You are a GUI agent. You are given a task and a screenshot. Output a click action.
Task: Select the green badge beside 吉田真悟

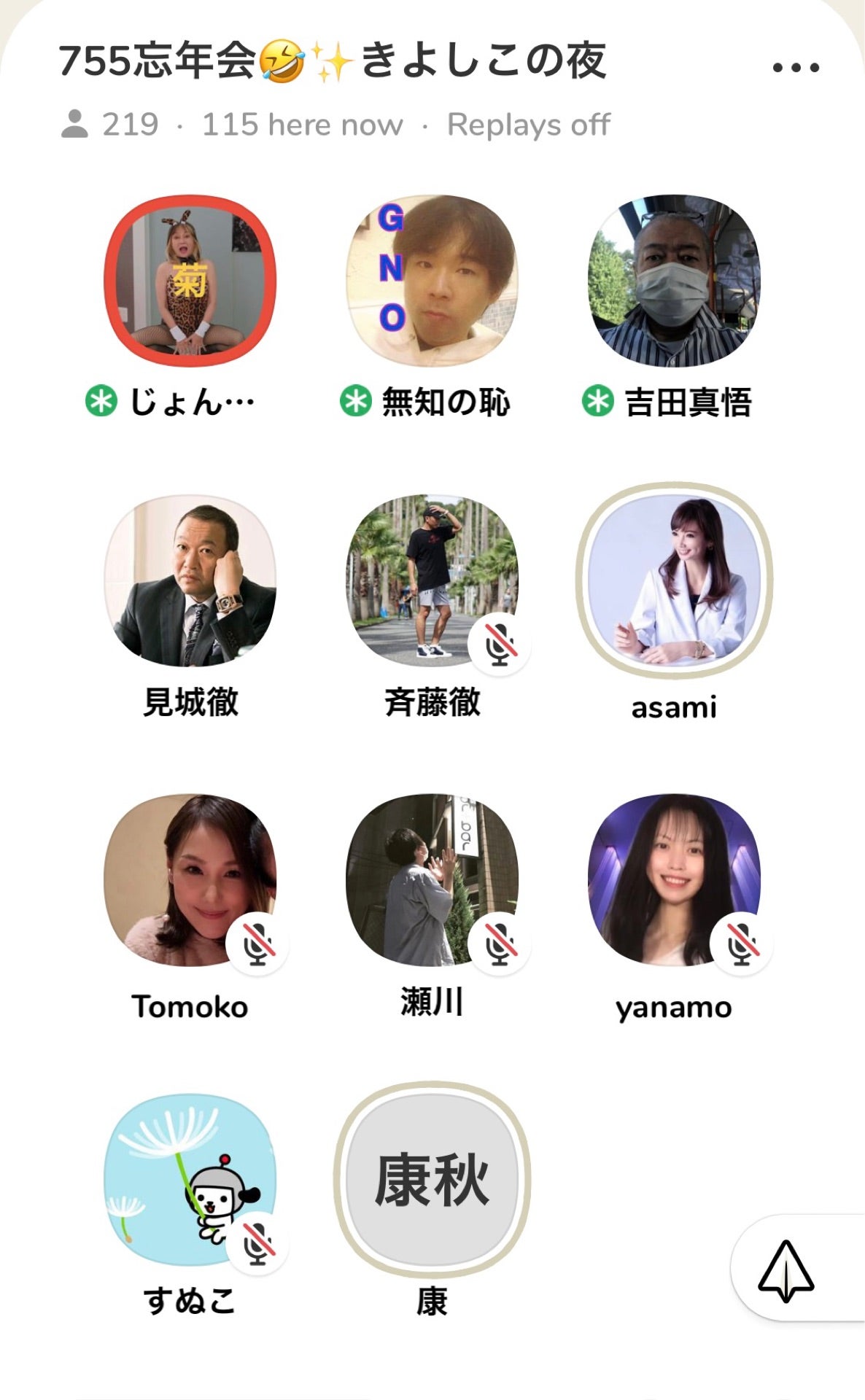[x=596, y=398]
